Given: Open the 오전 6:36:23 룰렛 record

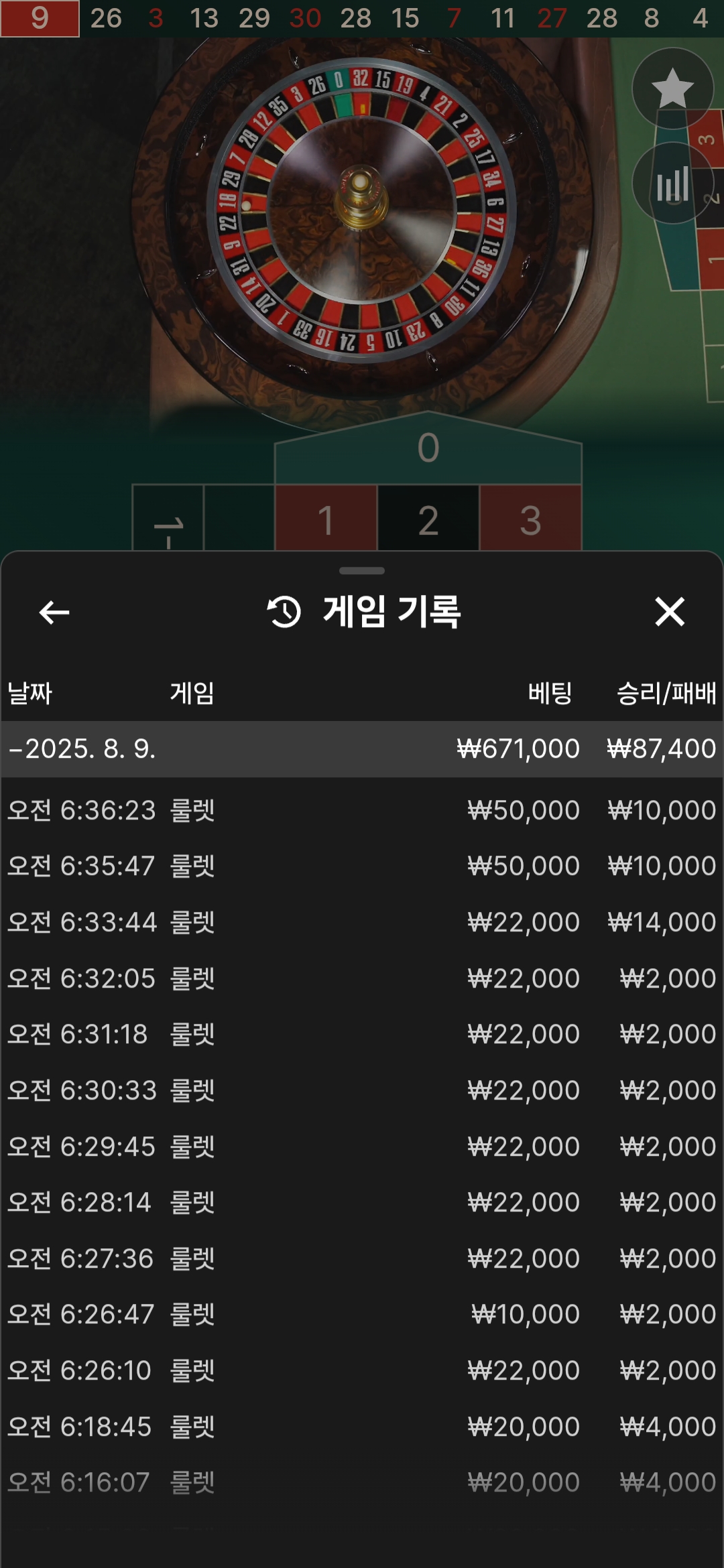Looking at the screenshot, I should pyautogui.click(x=362, y=810).
